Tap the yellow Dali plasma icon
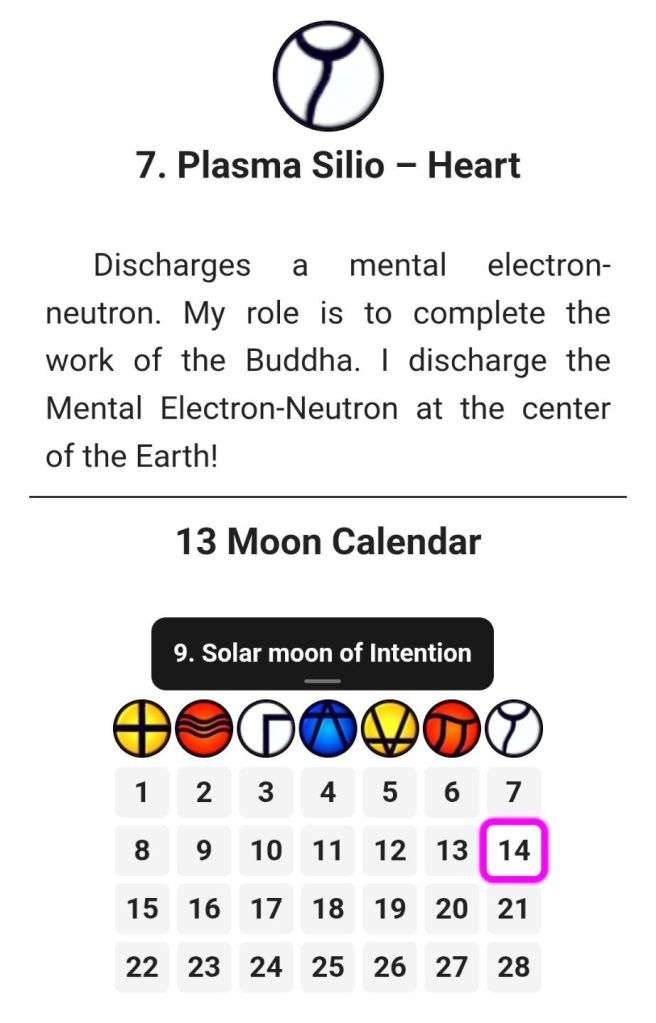Image resolution: width=656 pixels, height=1023 pixels. click(x=142, y=729)
